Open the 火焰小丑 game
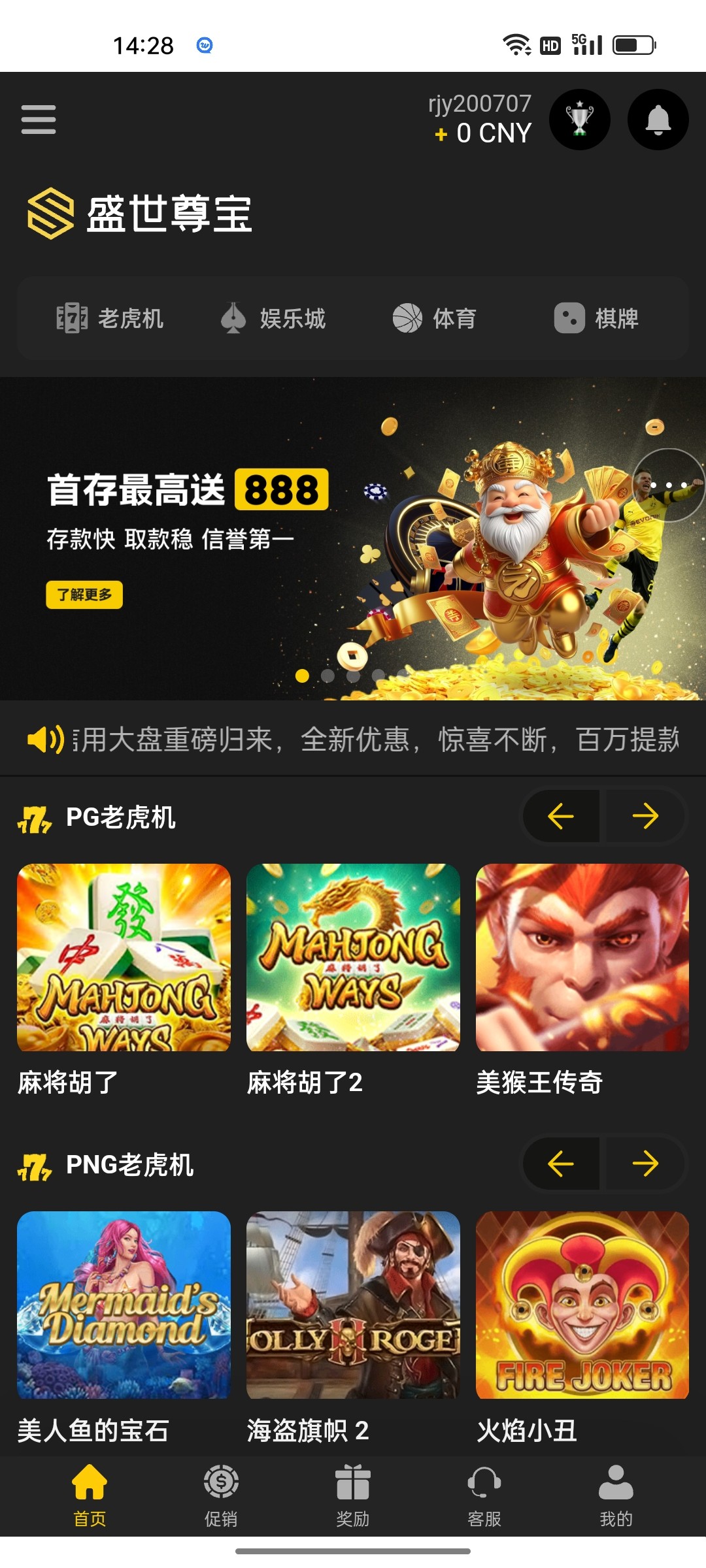Image resolution: width=706 pixels, height=1568 pixels. point(582,1305)
